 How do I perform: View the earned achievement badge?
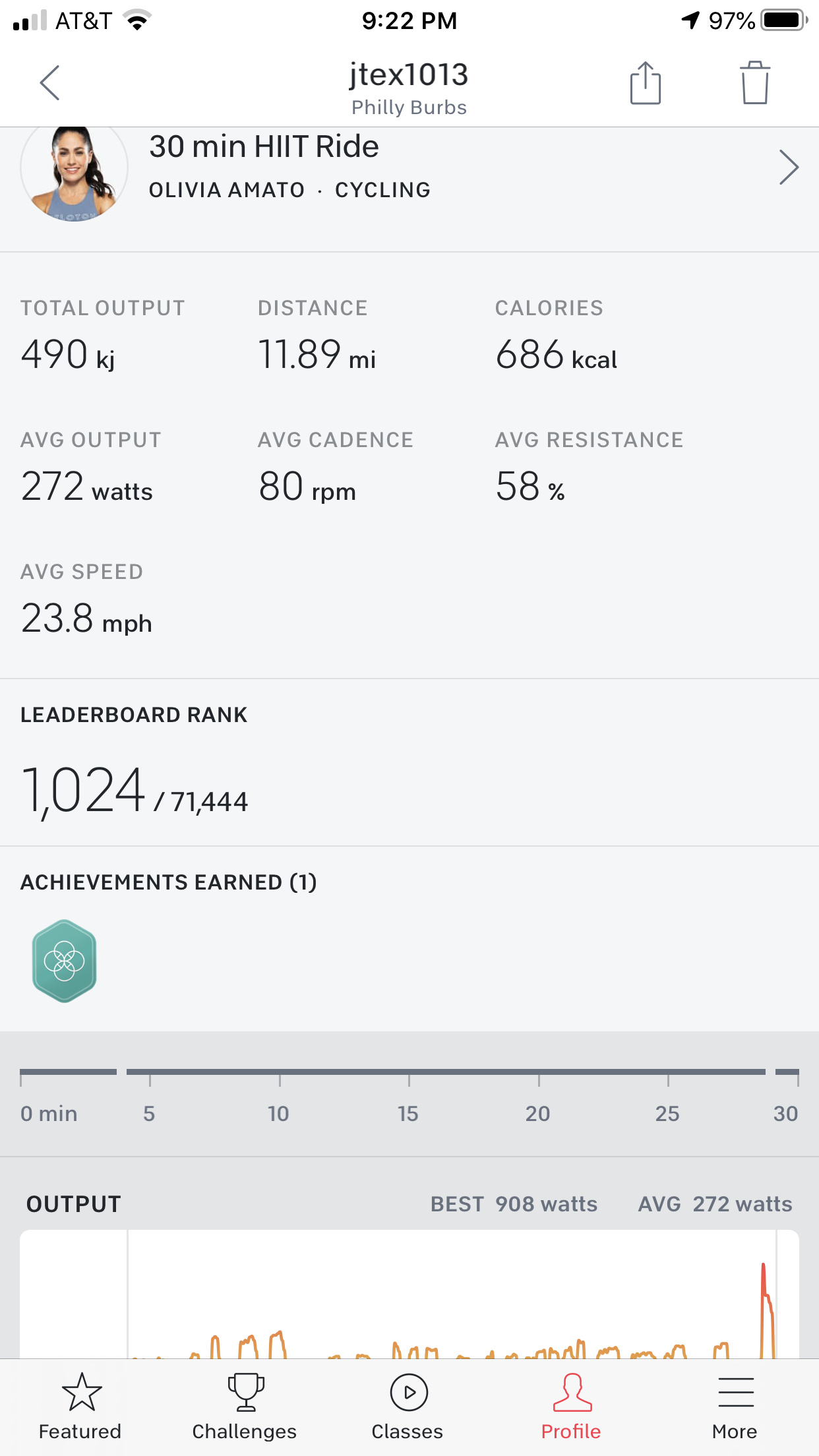click(x=65, y=961)
